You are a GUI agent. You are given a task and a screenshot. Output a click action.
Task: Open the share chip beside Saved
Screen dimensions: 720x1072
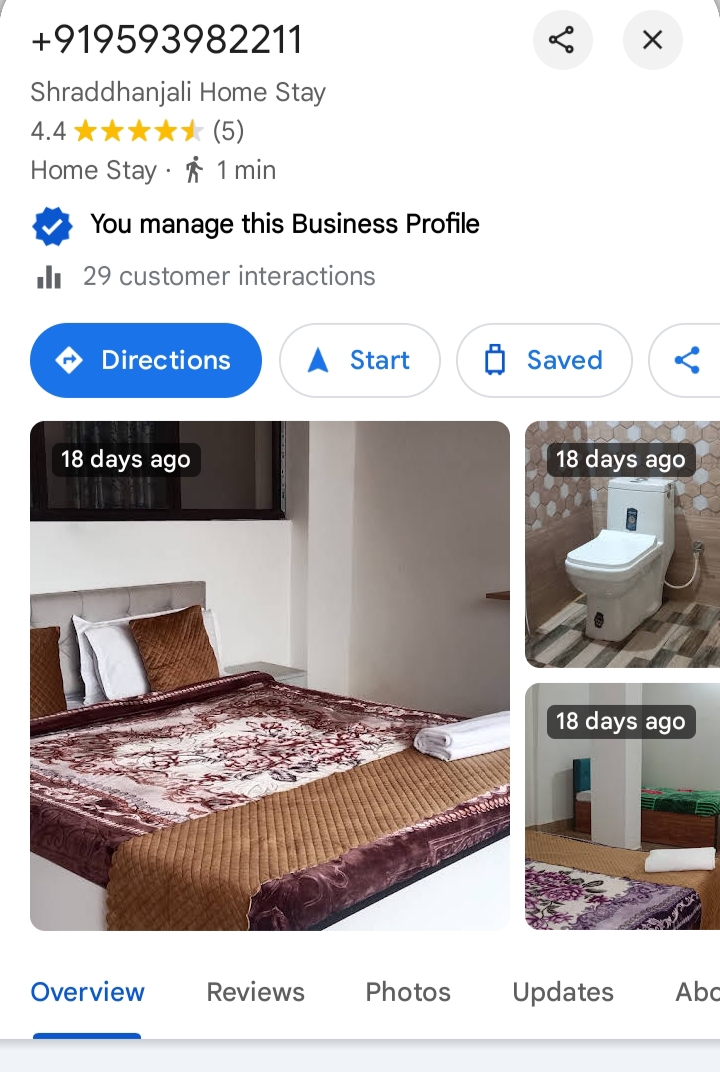coord(685,360)
